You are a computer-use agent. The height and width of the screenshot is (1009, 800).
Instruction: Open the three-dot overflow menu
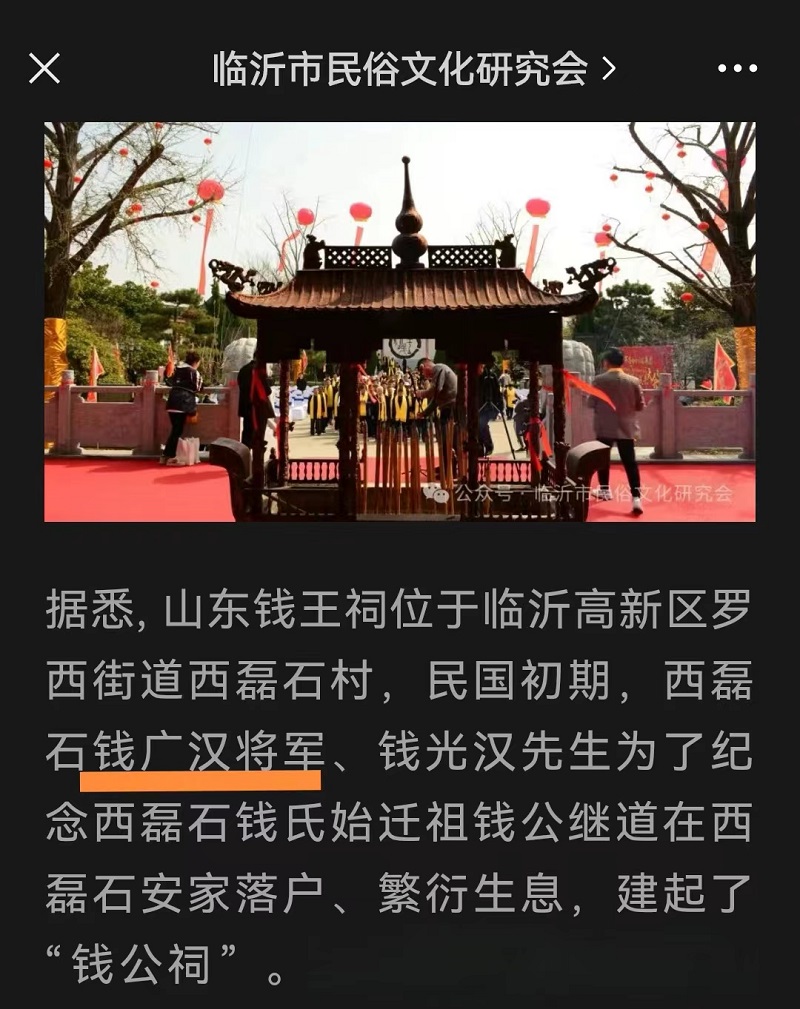[x=737, y=68]
